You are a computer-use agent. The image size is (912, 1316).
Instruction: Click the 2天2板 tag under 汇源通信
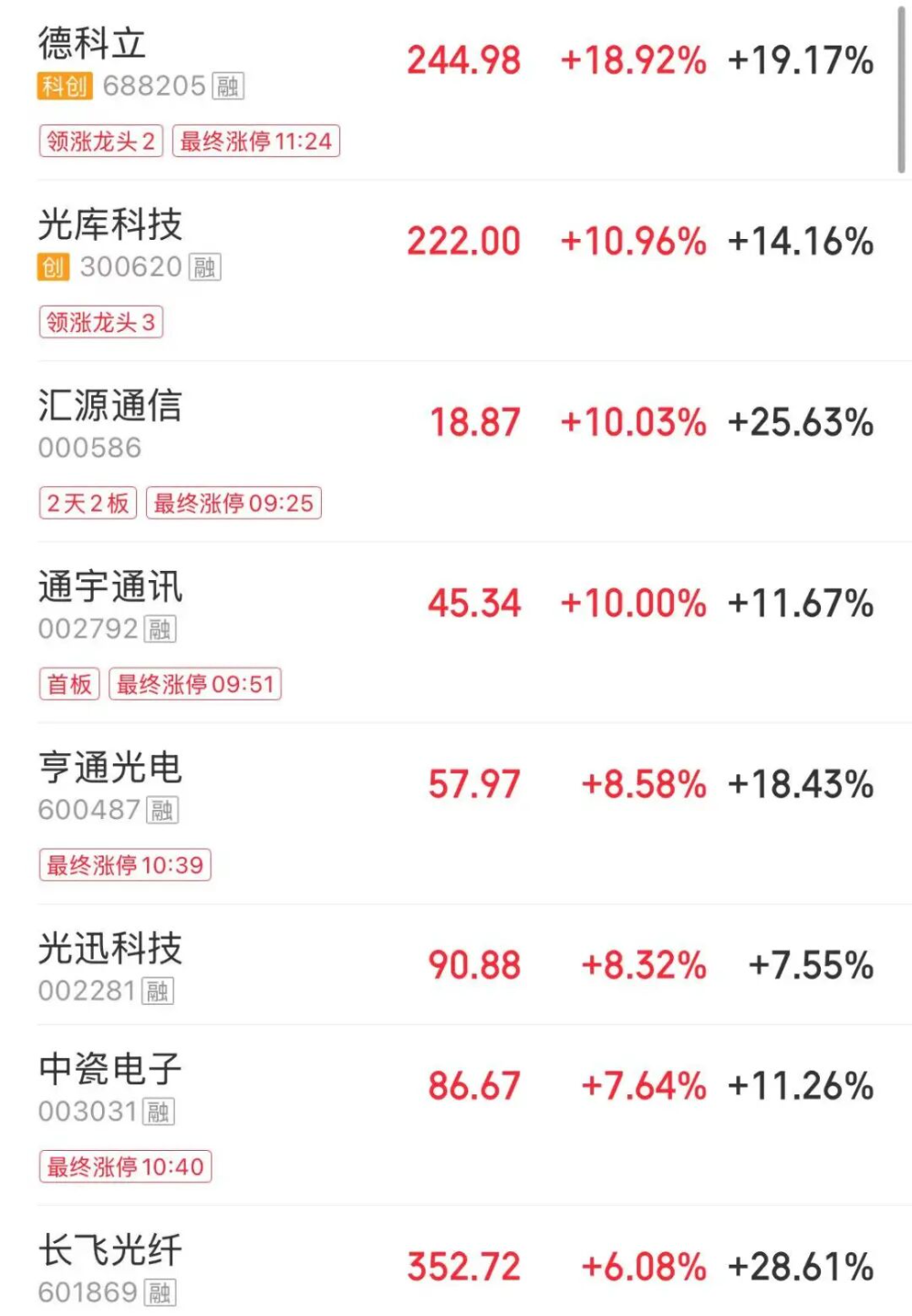[87, 503]
